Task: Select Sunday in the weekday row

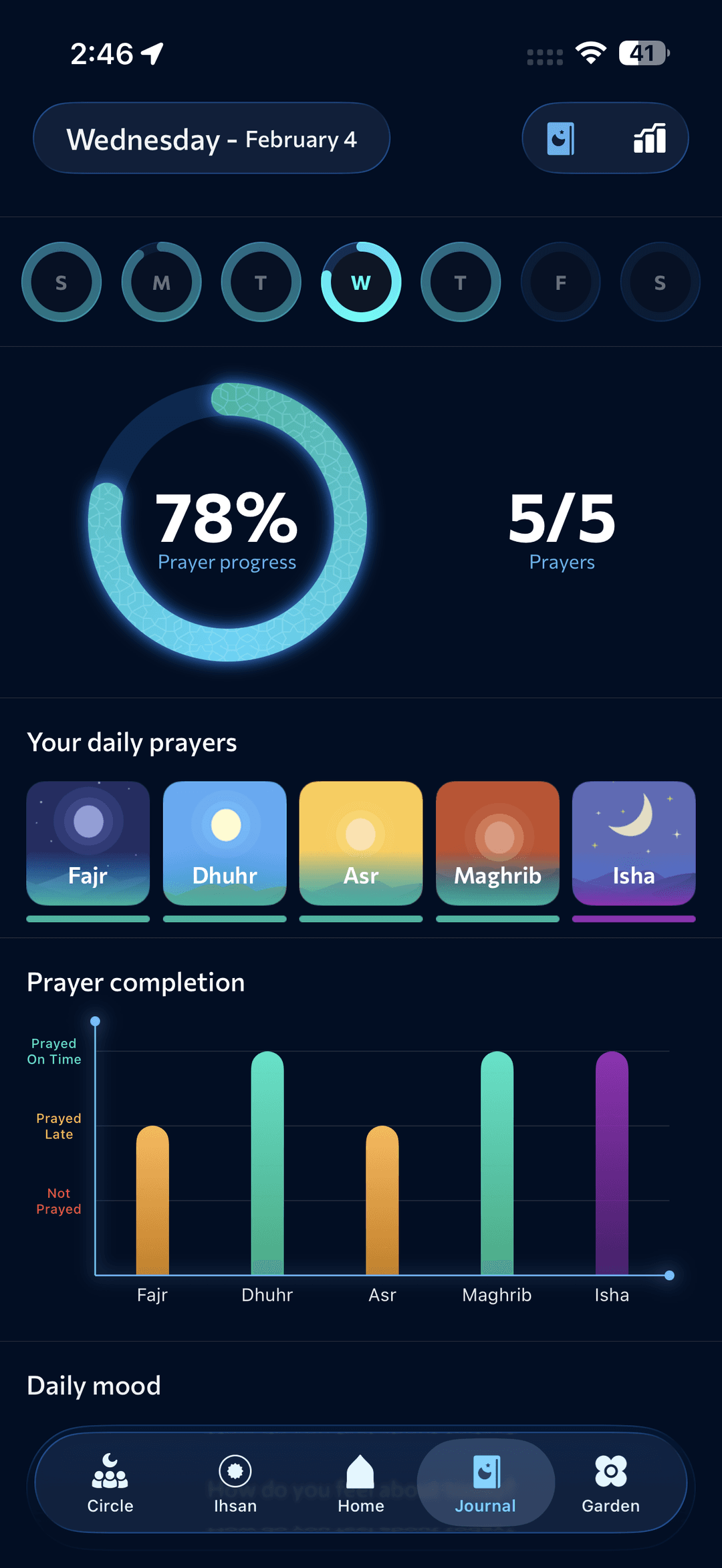Action: pyautogui.click(x=62, y=281)
